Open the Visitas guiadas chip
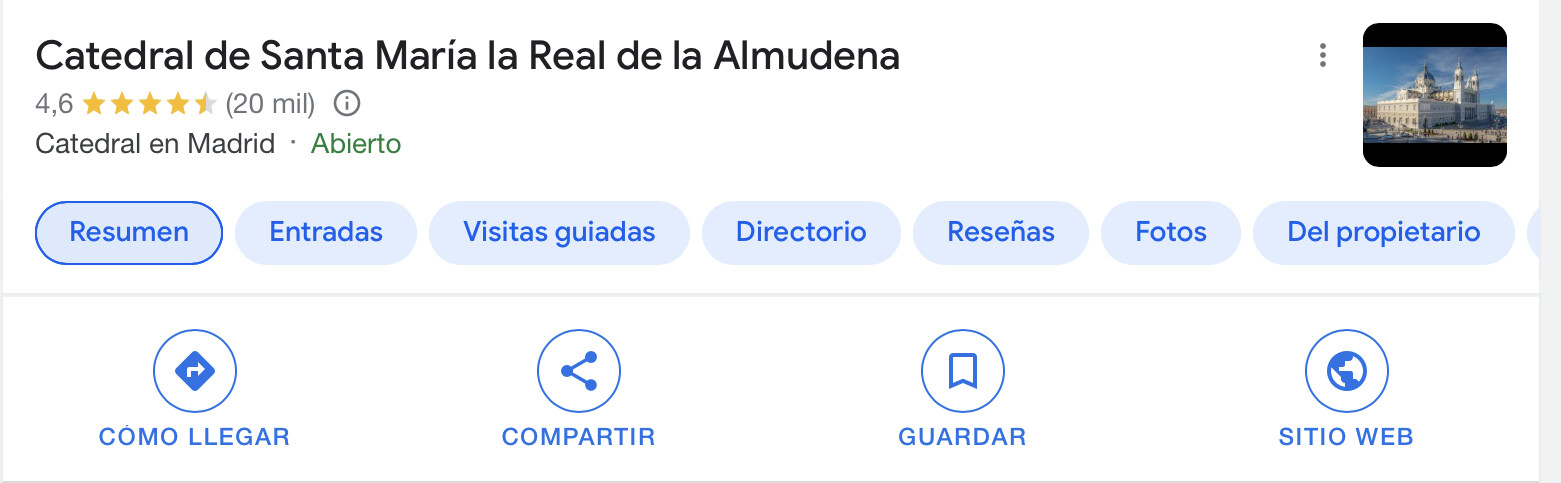This screenshot has height=483, width=1561. click(559, 233)
